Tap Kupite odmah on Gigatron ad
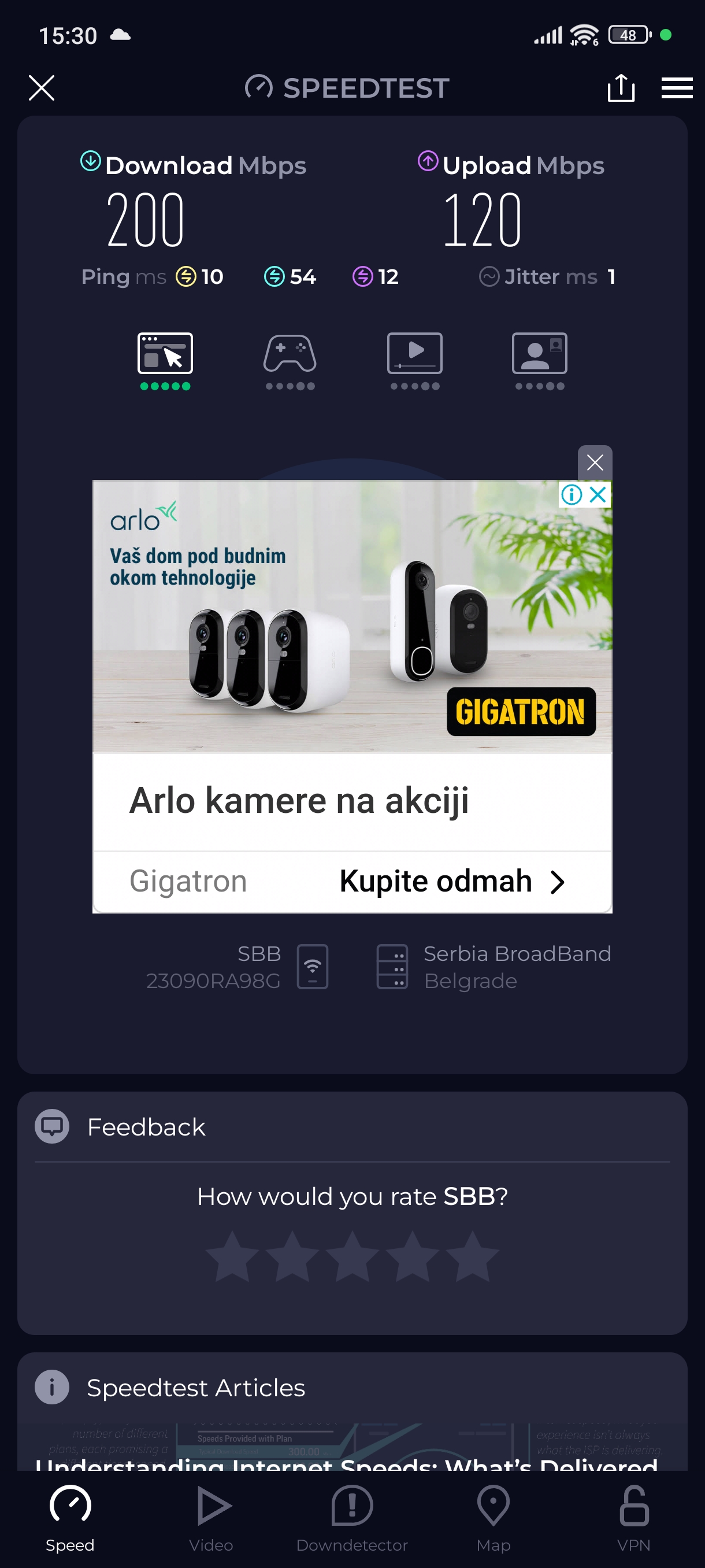Screen dimensions: 705x1568 coord(451,881)
